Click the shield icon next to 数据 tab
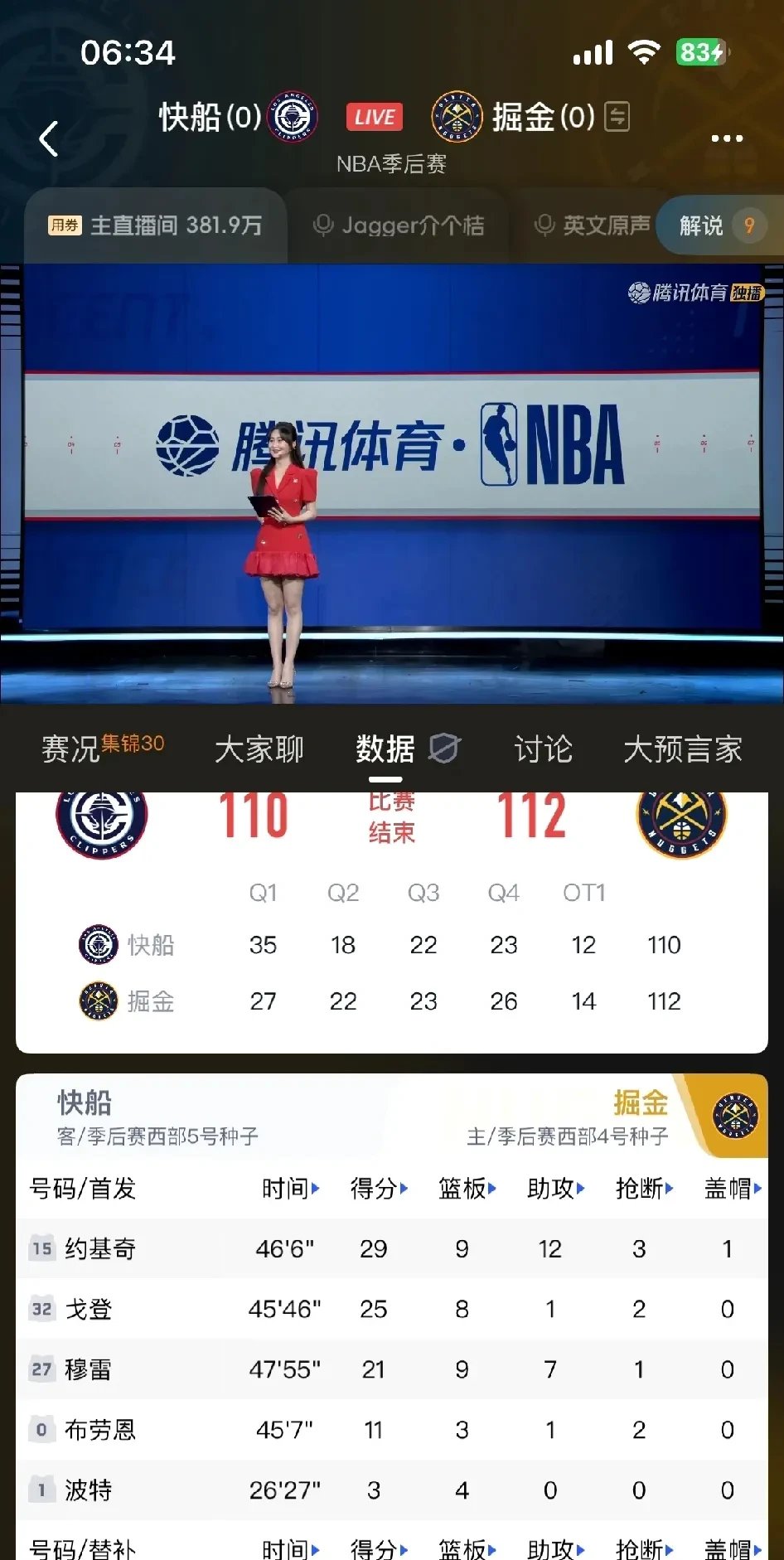The image size is (784, 1560). (445, 747)
